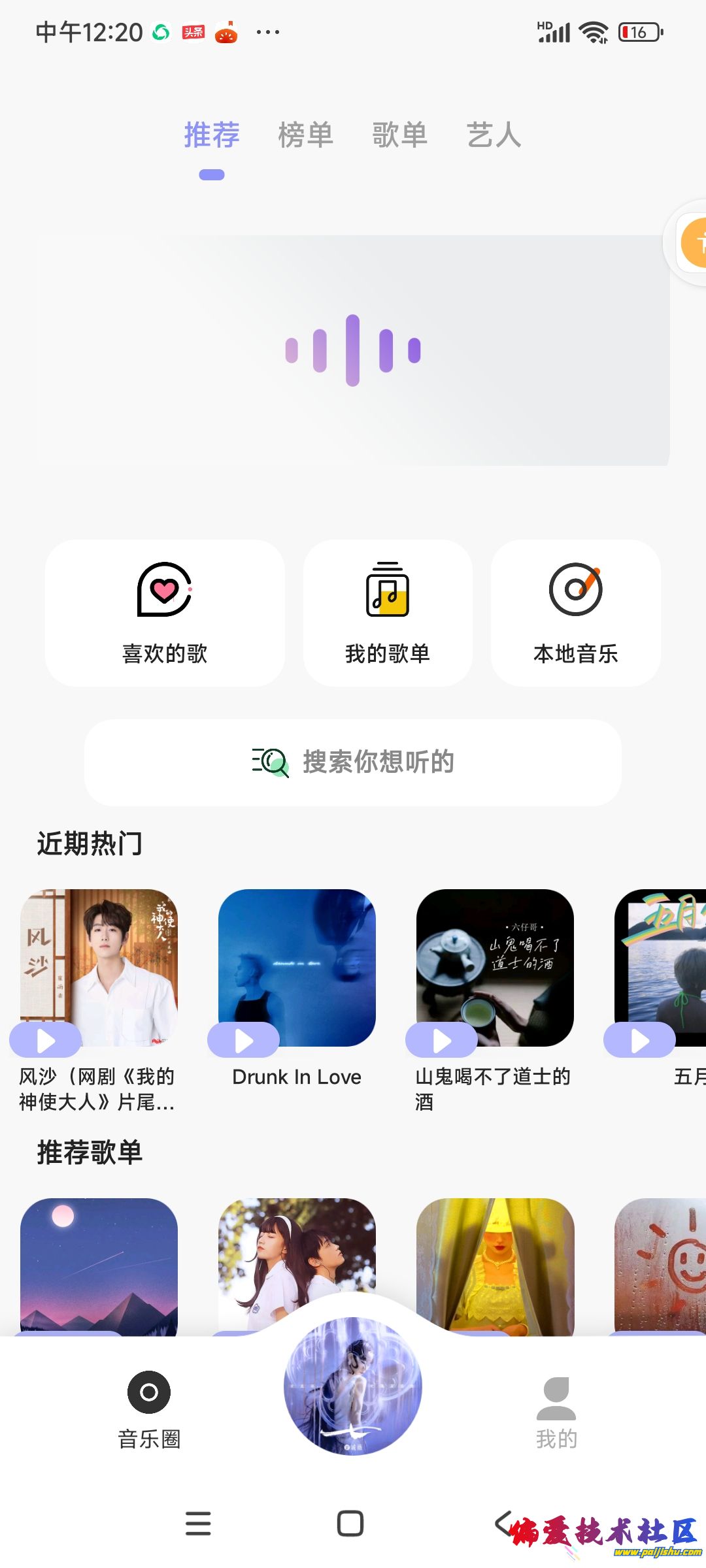
Task: Open 喜欢的歌 favorites
Action: click(165, 613)
